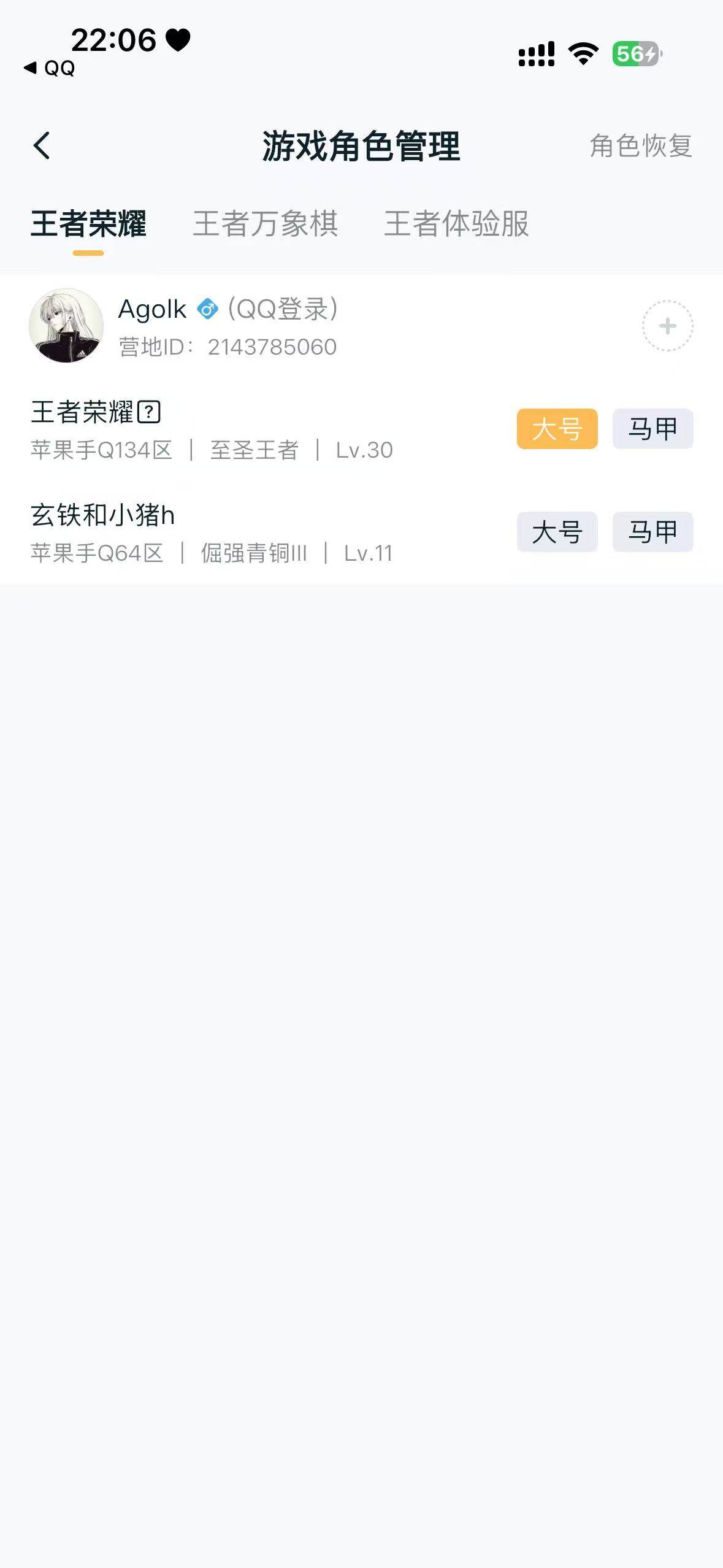This screenshot has height=1568, width=723.
Task: Tap the heart icon next to the clock
Action: 177,38
